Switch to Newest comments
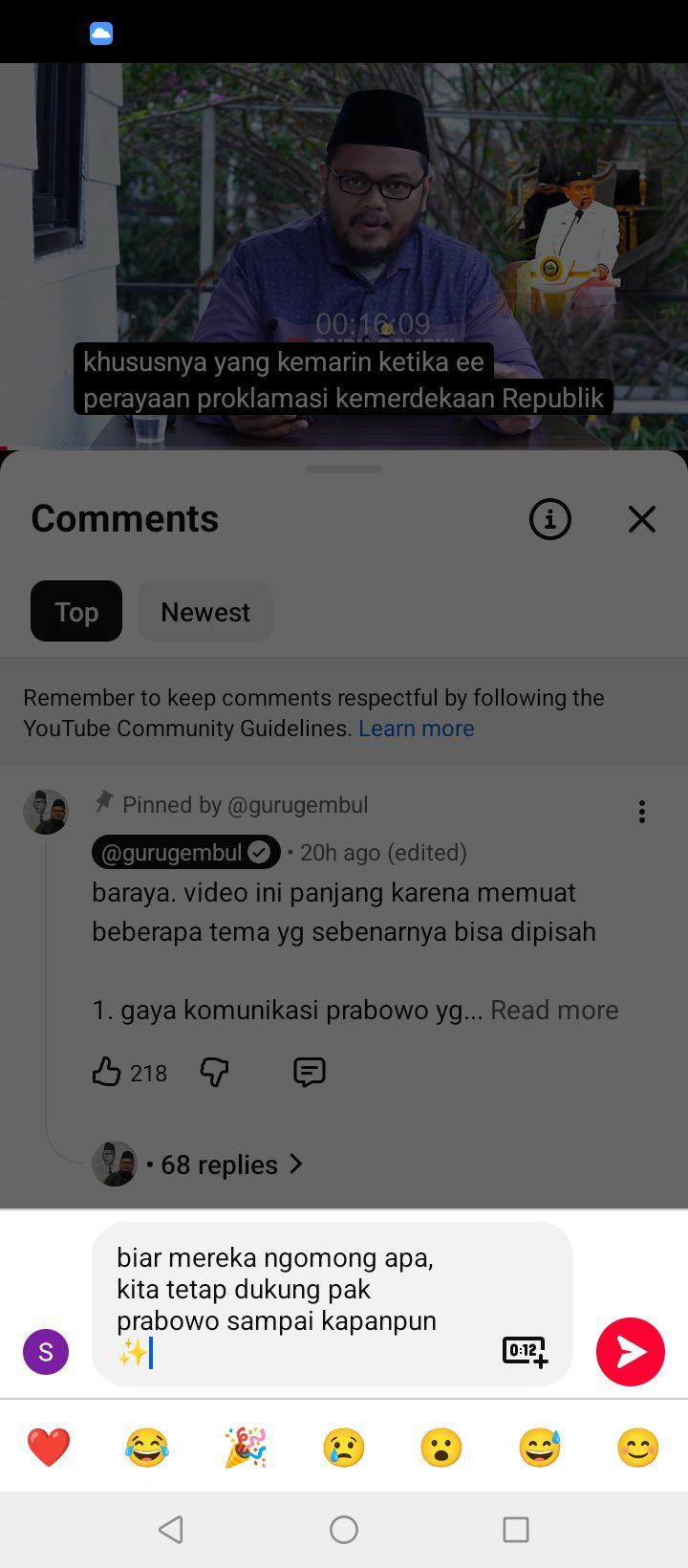688x1568 pixels. tap(205, 611)
